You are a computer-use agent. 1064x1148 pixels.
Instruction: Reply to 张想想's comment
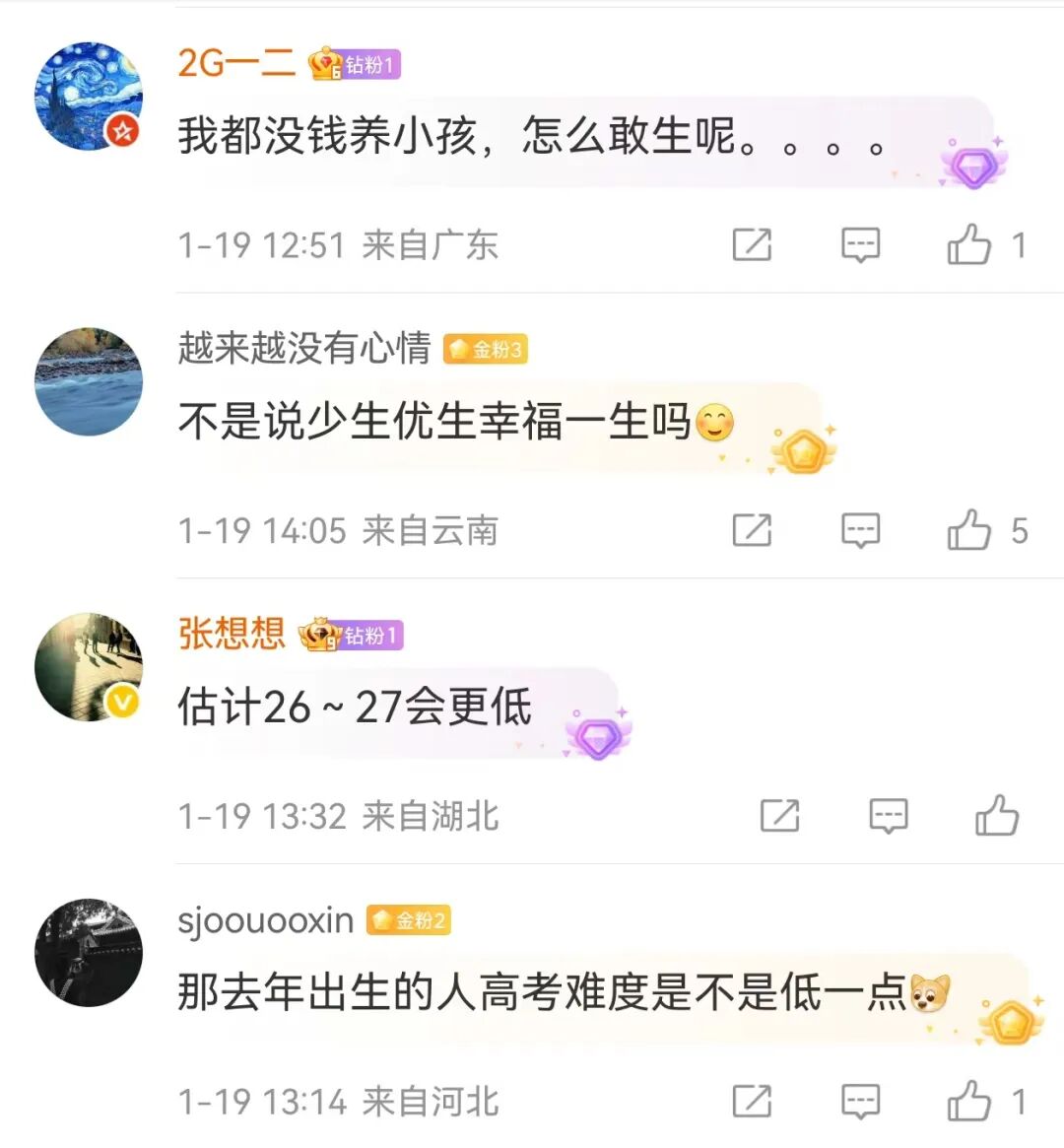(x=888, y=816)
